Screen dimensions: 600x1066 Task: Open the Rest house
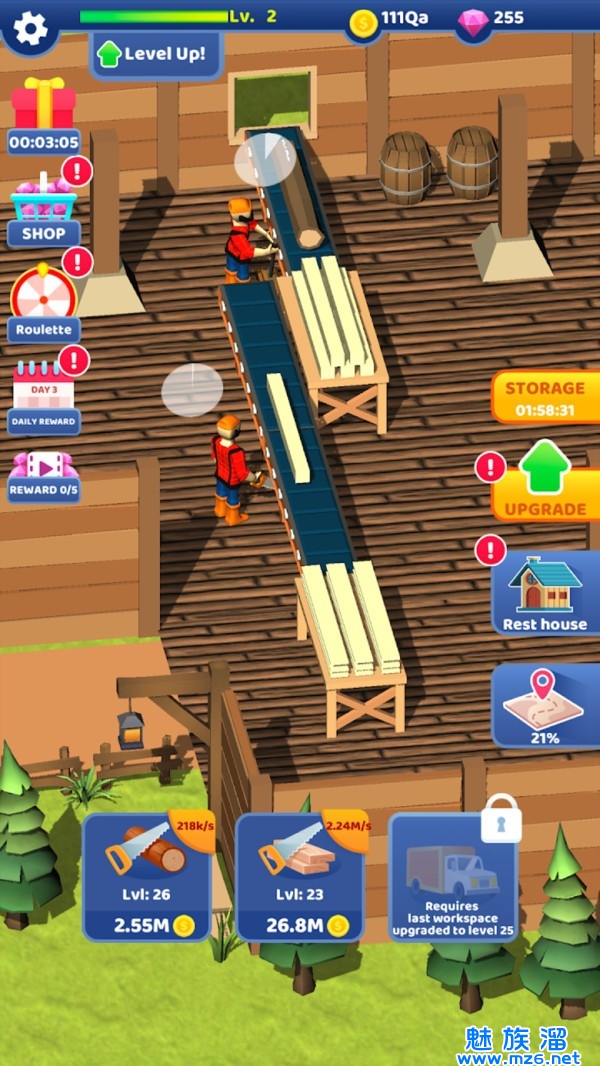[x=545, y=594]
